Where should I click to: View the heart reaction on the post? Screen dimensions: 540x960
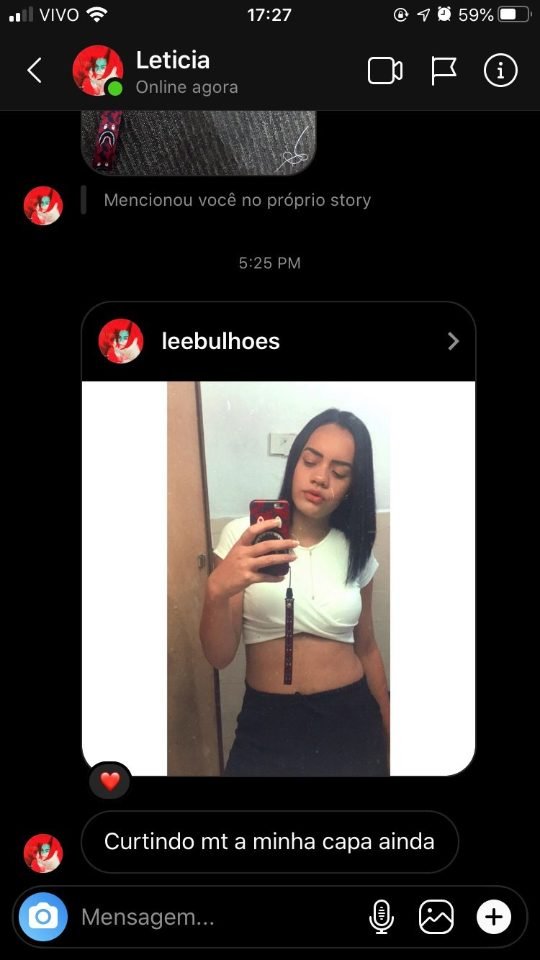pos(110,781)
